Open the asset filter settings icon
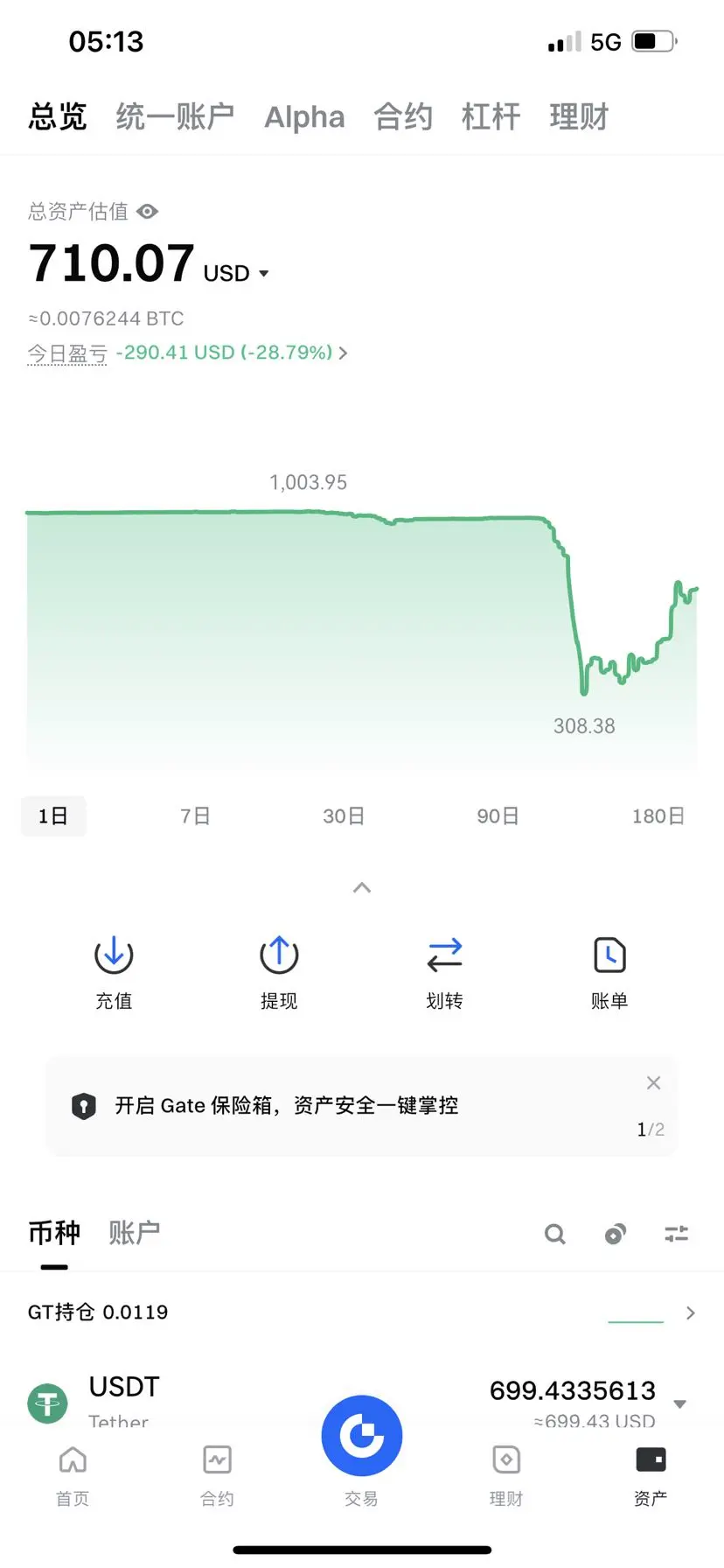Image resolution: width=724 pixels, height=1568 pixels. click(676, 1234)
